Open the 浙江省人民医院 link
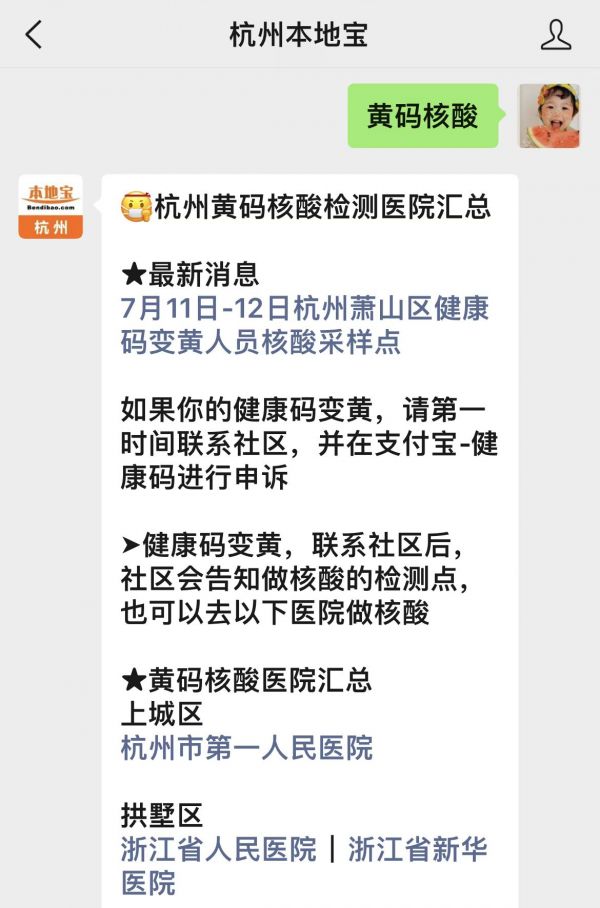Screen dimensions: 600x908 [218, 850]
